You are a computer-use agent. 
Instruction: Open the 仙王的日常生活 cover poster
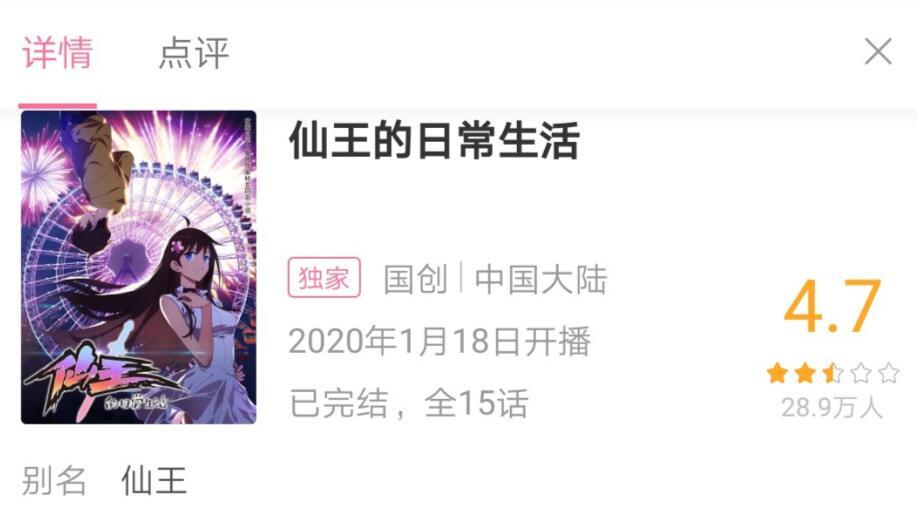coord(138,266)
